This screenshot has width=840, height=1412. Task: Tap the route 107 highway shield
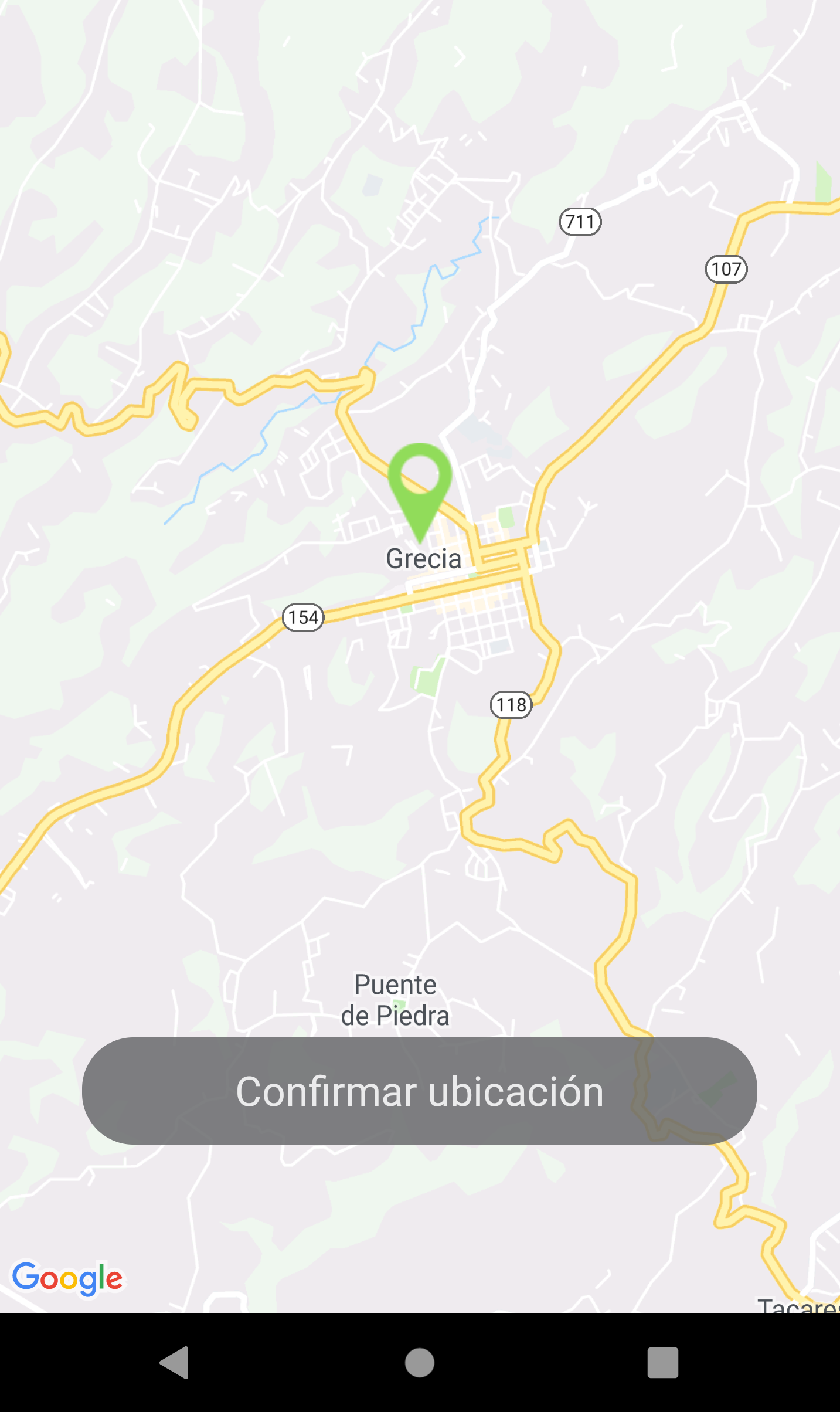pos(727,269)
